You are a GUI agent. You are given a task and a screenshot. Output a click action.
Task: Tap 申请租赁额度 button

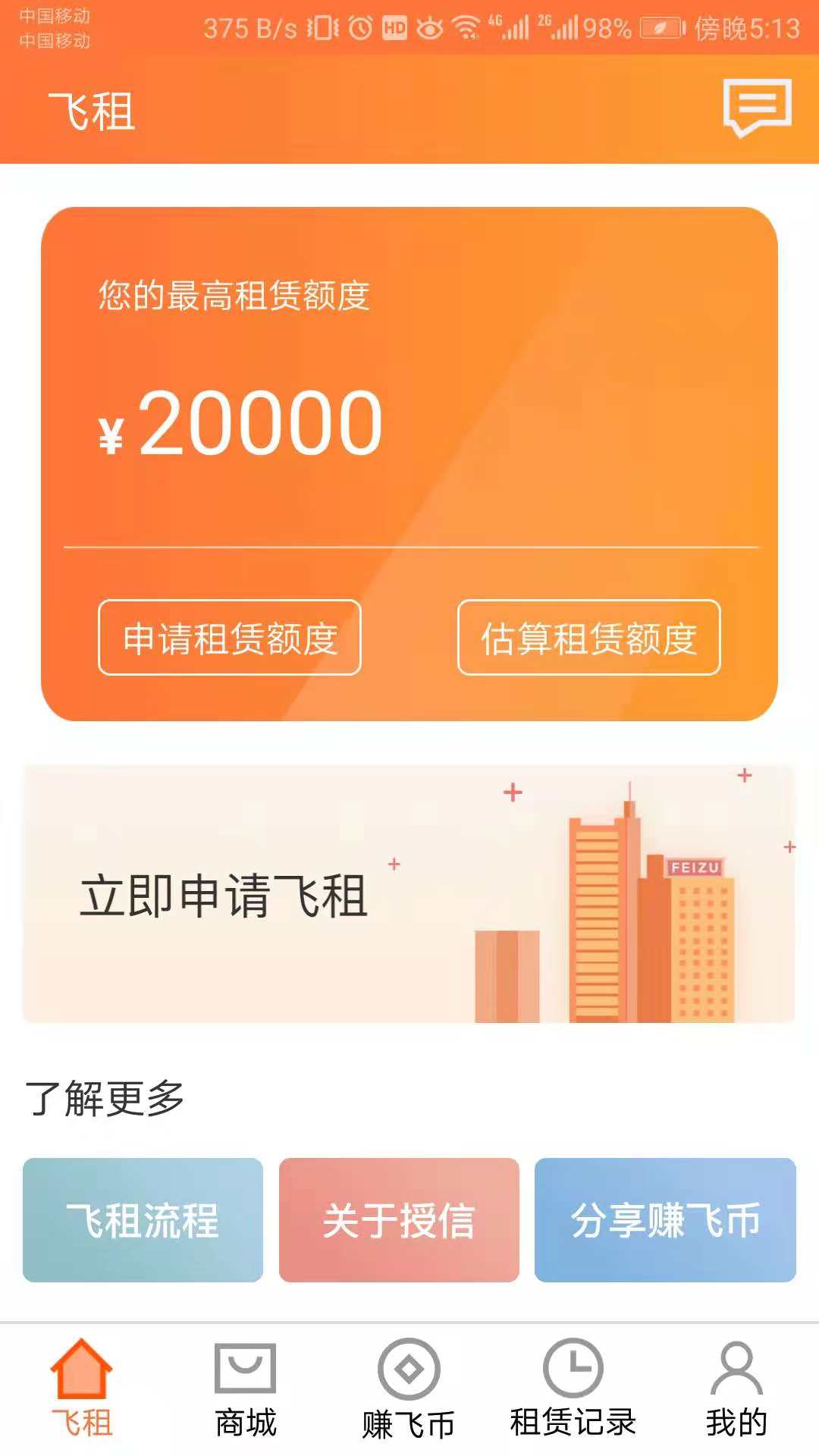click(230, 638)
